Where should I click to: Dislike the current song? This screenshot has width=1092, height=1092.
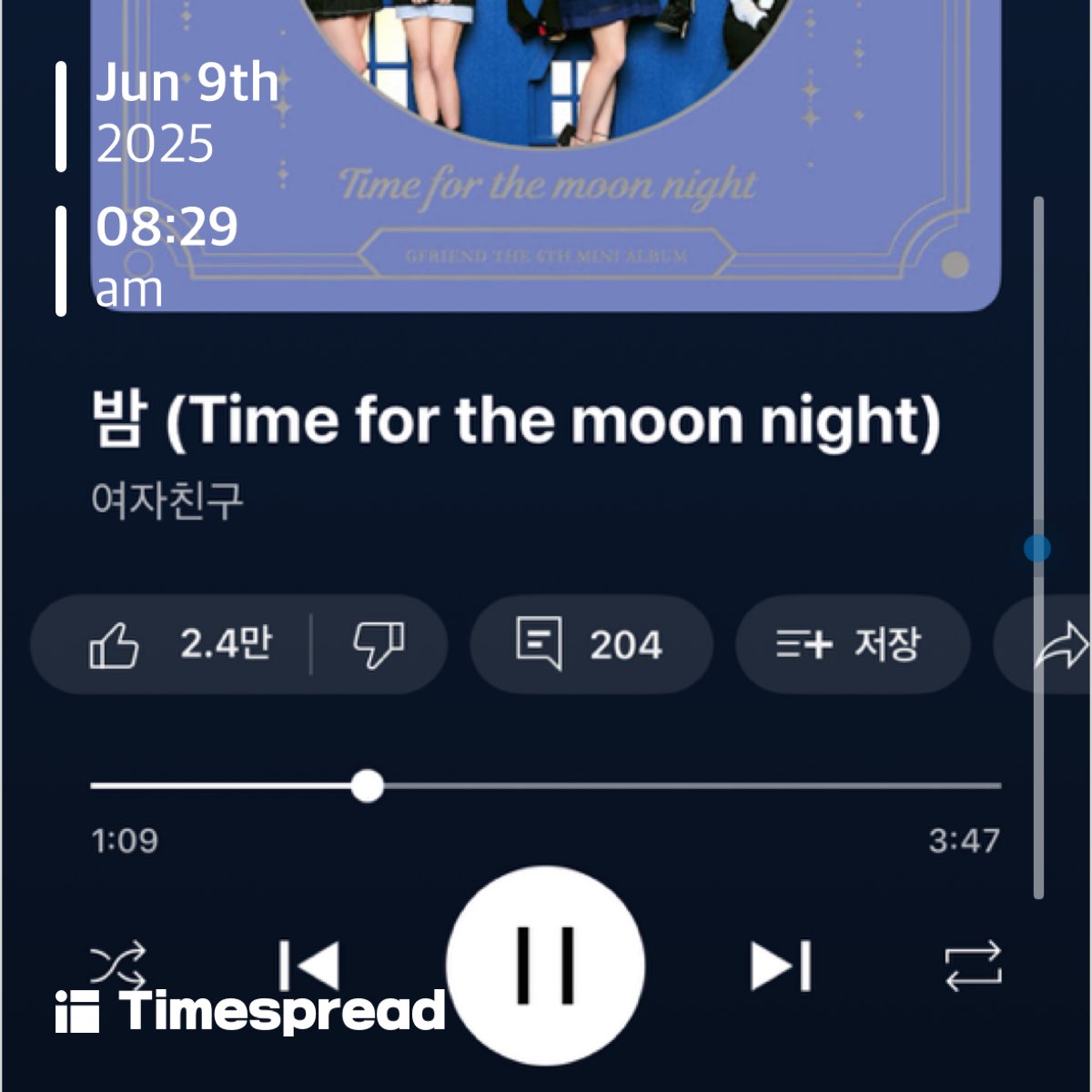click(379, 645)
